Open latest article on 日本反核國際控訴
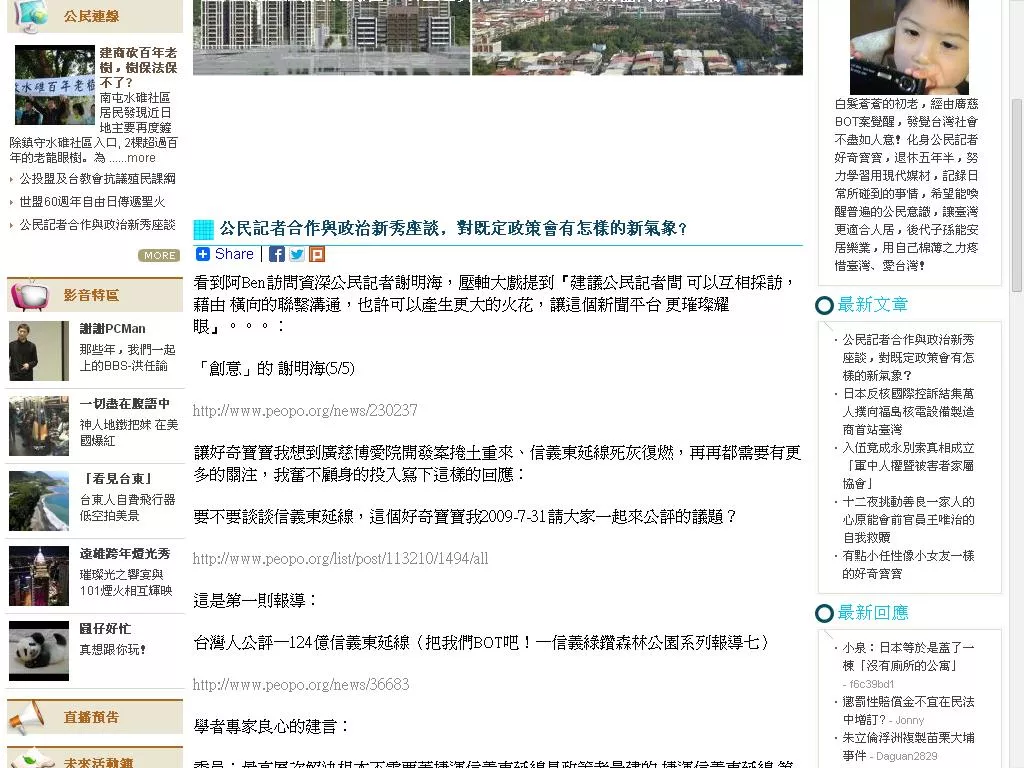 (x=908, y=411)
